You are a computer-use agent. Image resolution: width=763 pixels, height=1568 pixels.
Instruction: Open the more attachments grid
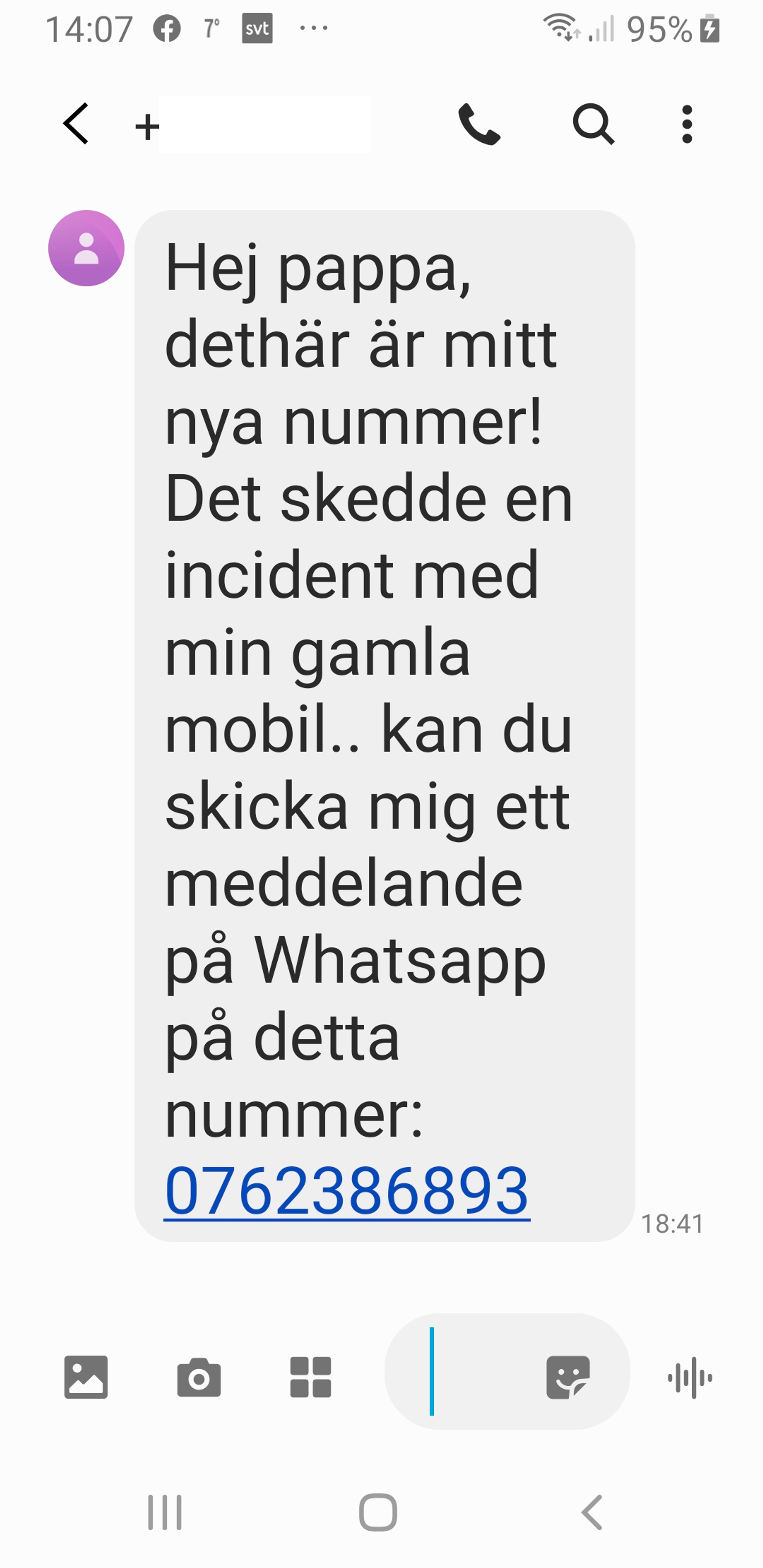[311, 1377]
